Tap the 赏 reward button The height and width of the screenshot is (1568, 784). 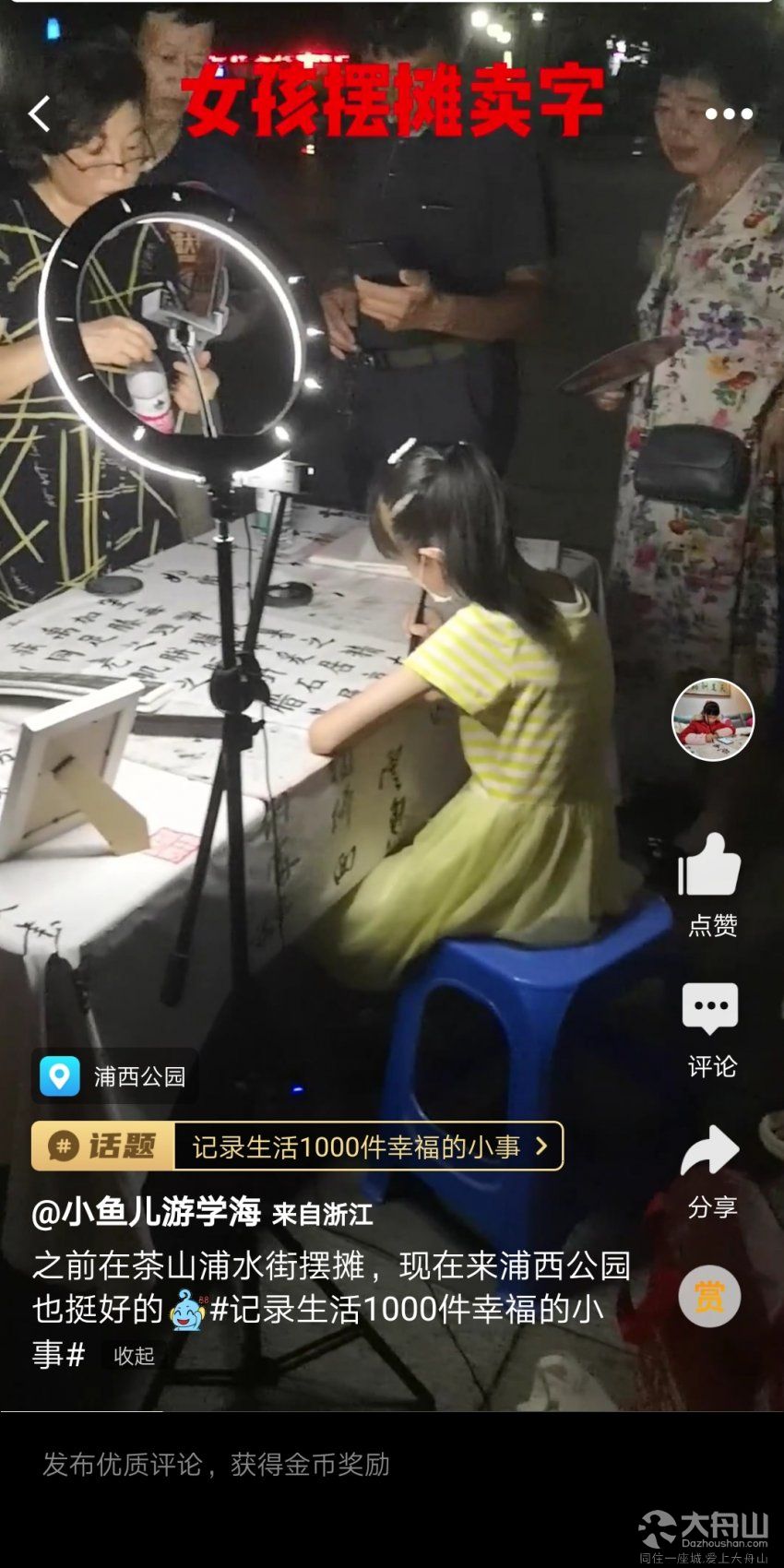pyautogui.click(x=709, y=1297)
